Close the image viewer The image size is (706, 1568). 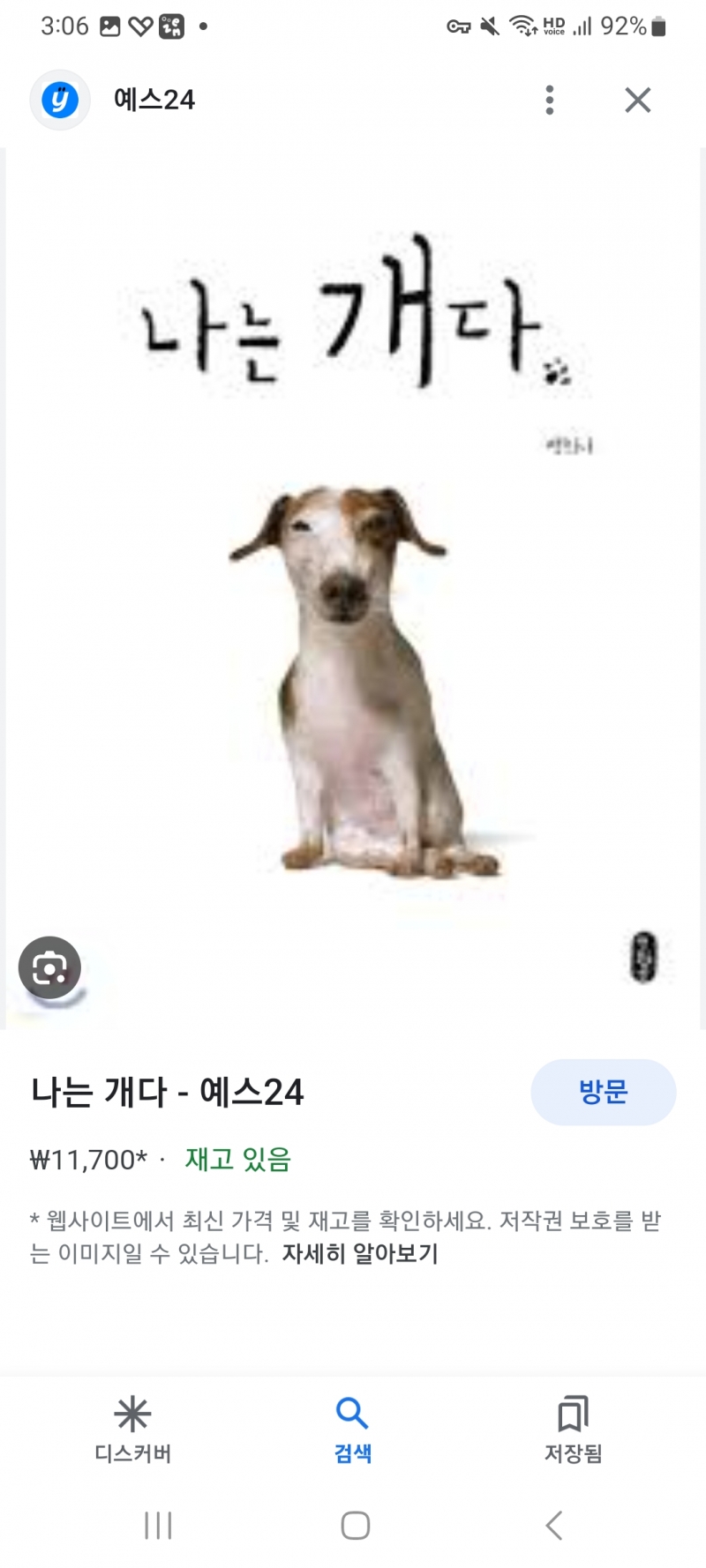(637, 101)
